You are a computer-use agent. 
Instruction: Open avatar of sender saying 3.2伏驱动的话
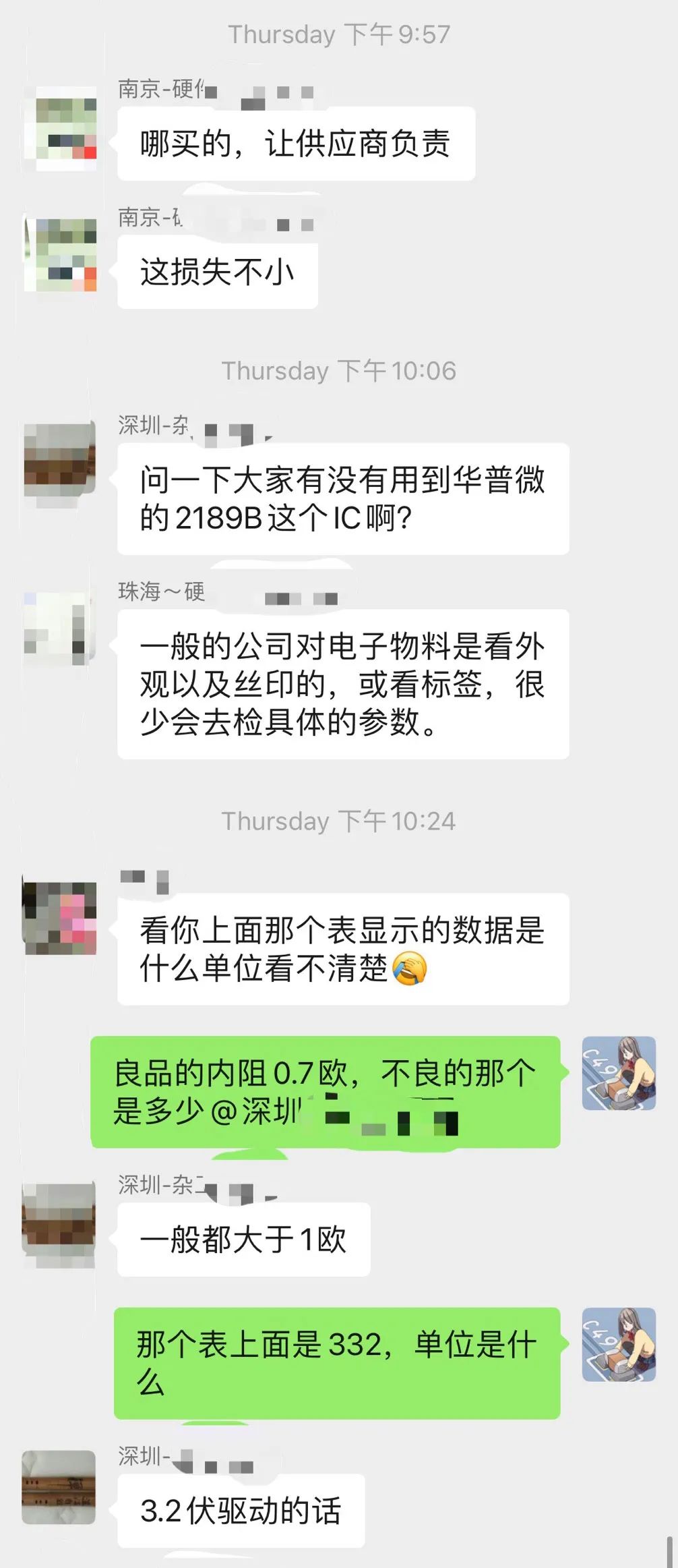pyautogui.click(x=60, y=1487)
